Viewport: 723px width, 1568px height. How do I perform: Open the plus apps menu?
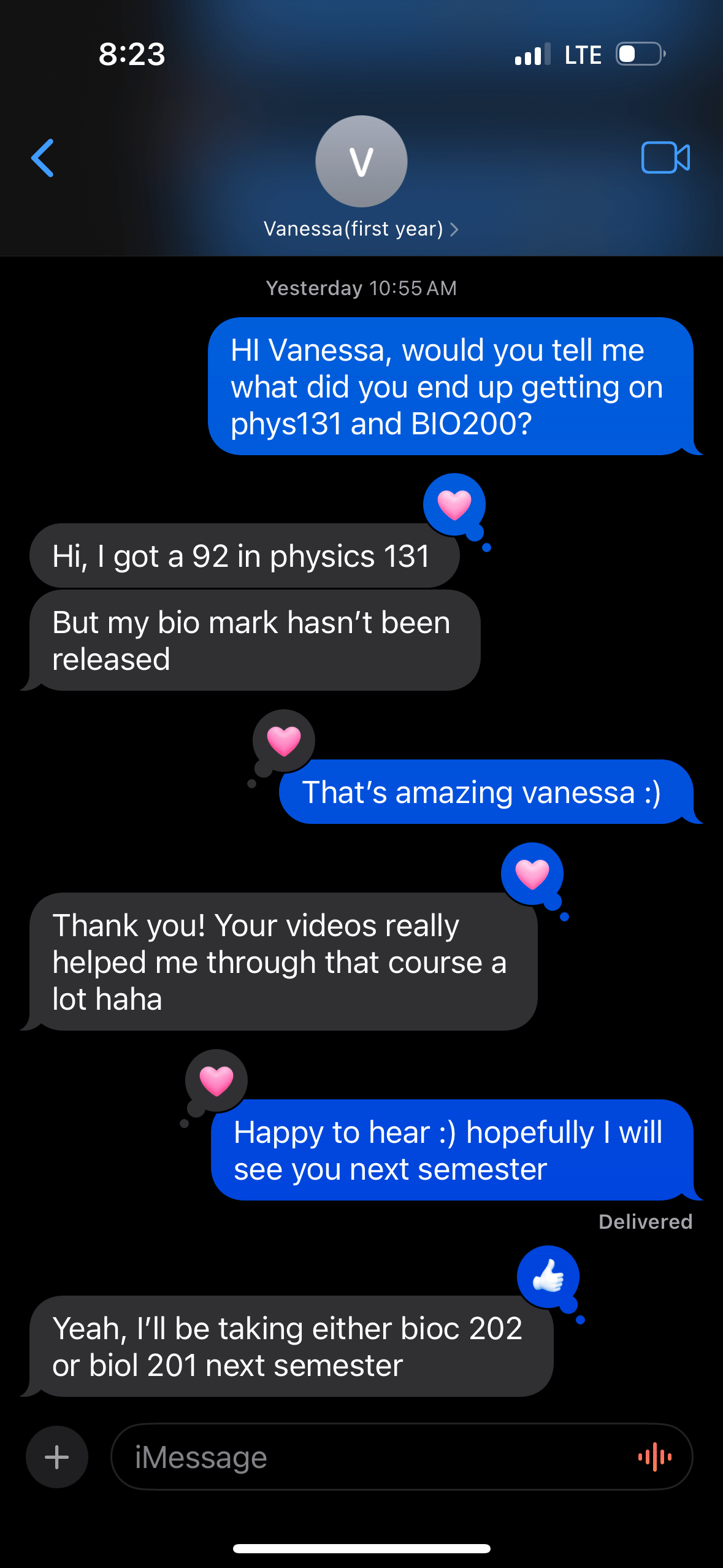tap(57, 1457)
